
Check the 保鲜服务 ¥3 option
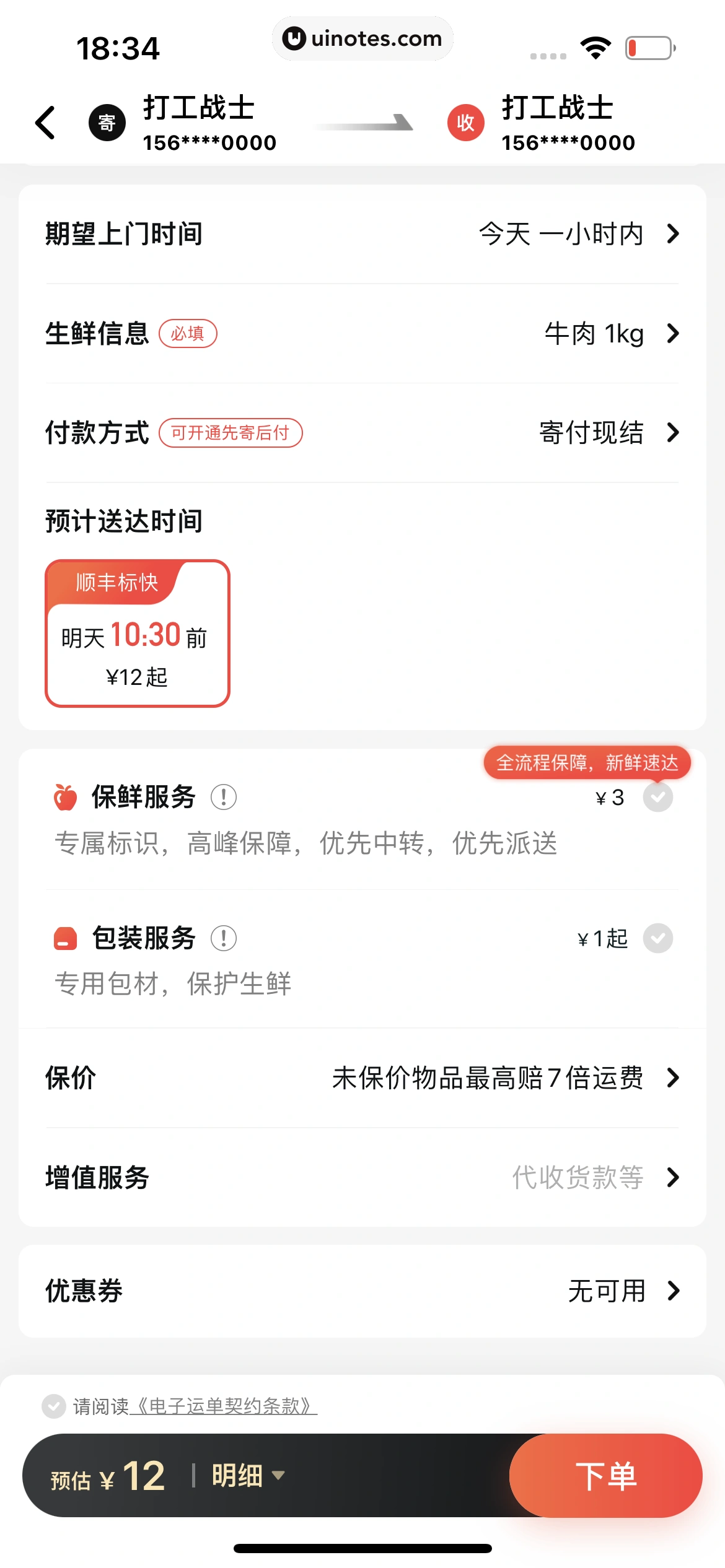(657, 797)
